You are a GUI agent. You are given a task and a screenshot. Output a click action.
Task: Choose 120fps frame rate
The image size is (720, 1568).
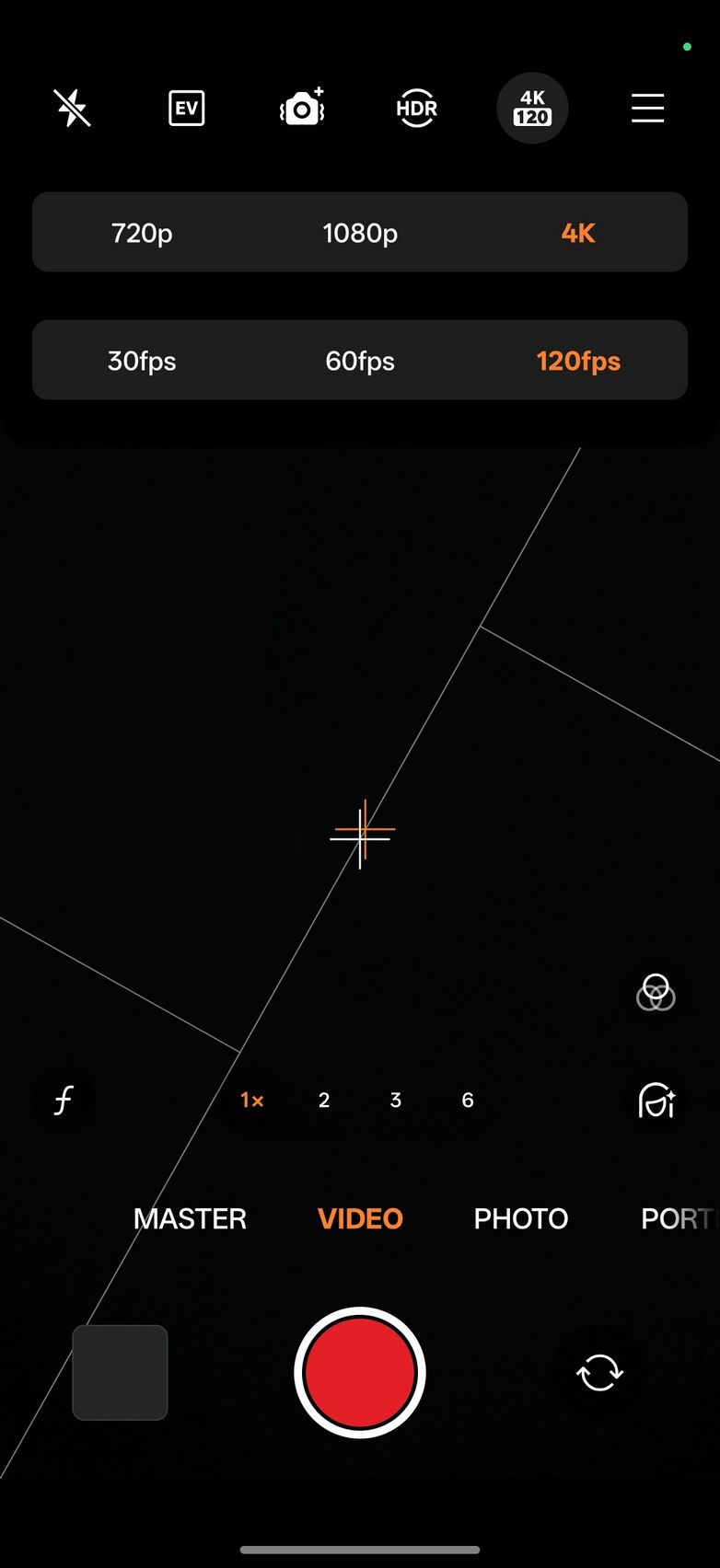[578, 361]
